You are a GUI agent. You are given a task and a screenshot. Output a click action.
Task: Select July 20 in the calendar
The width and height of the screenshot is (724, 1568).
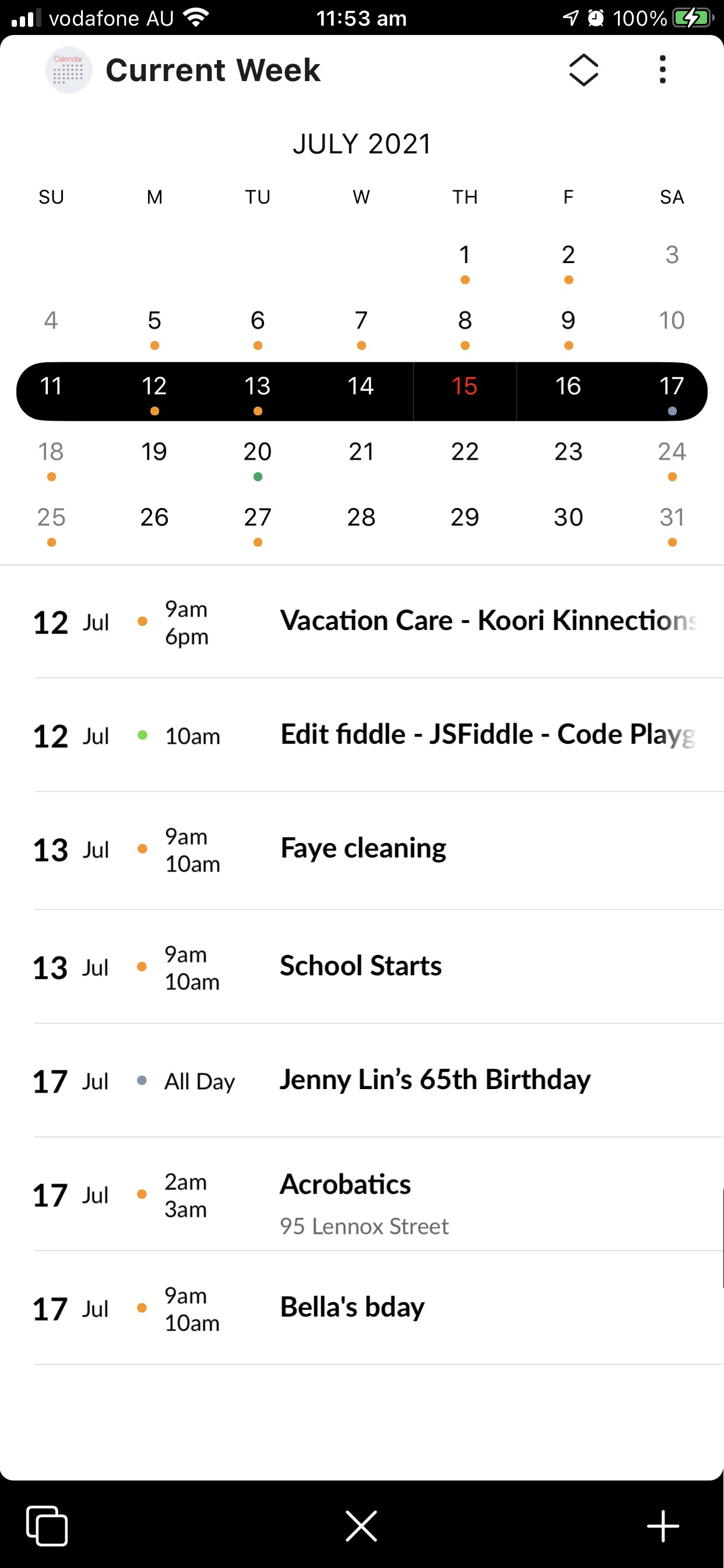[257, 453]
